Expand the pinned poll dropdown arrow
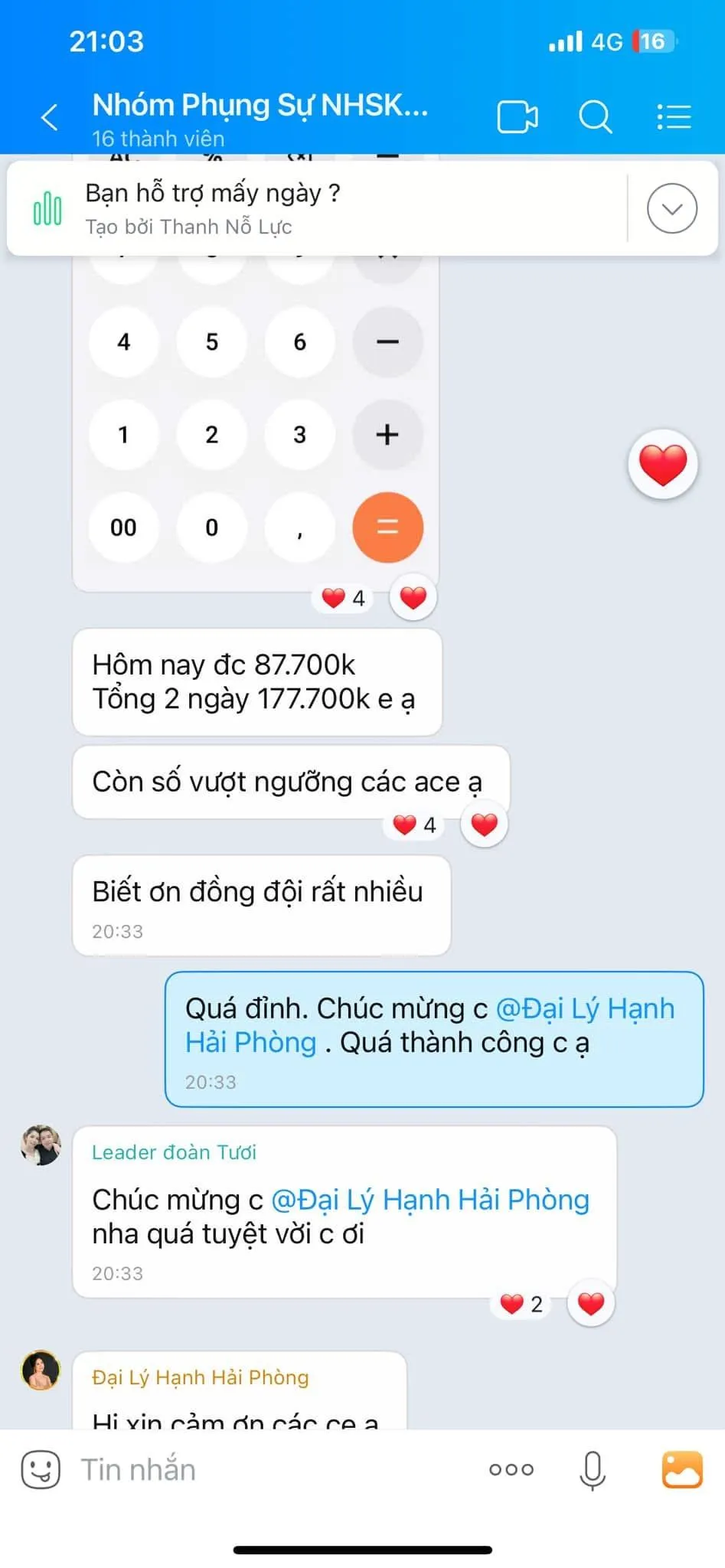Image resolution: width=725 pixels, height=1568 pixels. (x=671, y=208)
